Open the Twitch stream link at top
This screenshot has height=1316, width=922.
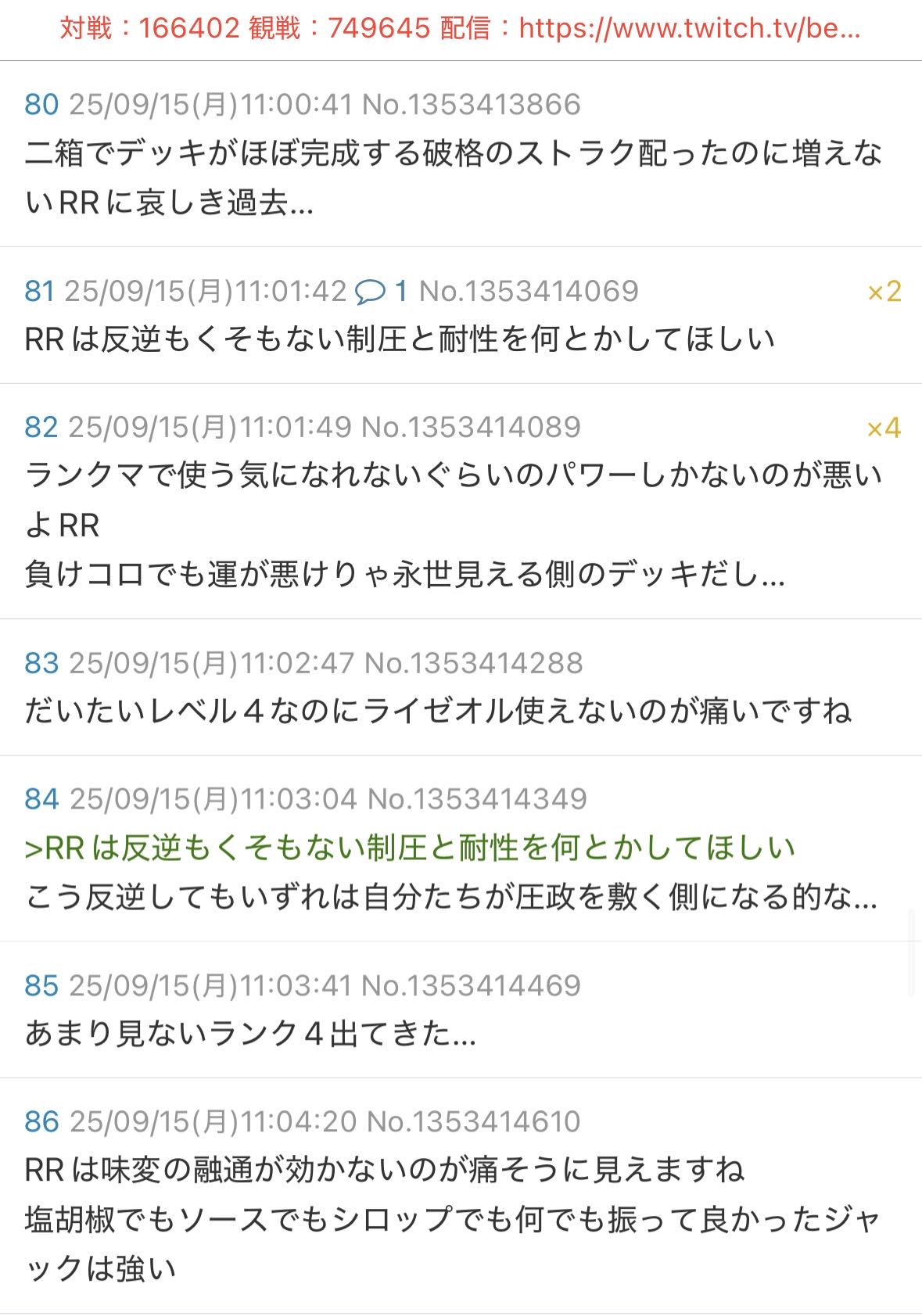688,28
